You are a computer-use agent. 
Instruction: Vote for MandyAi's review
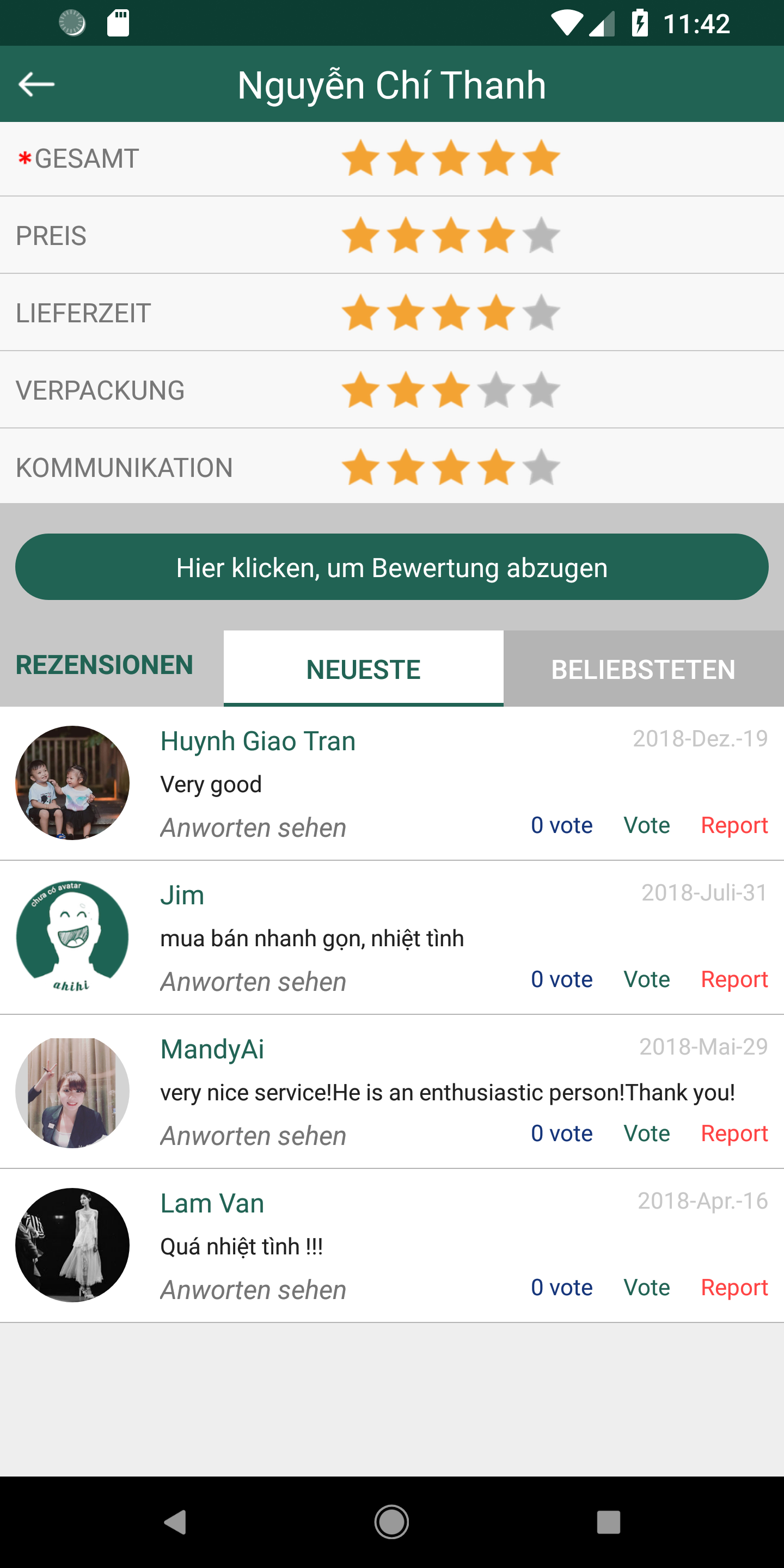point(646,1134)
